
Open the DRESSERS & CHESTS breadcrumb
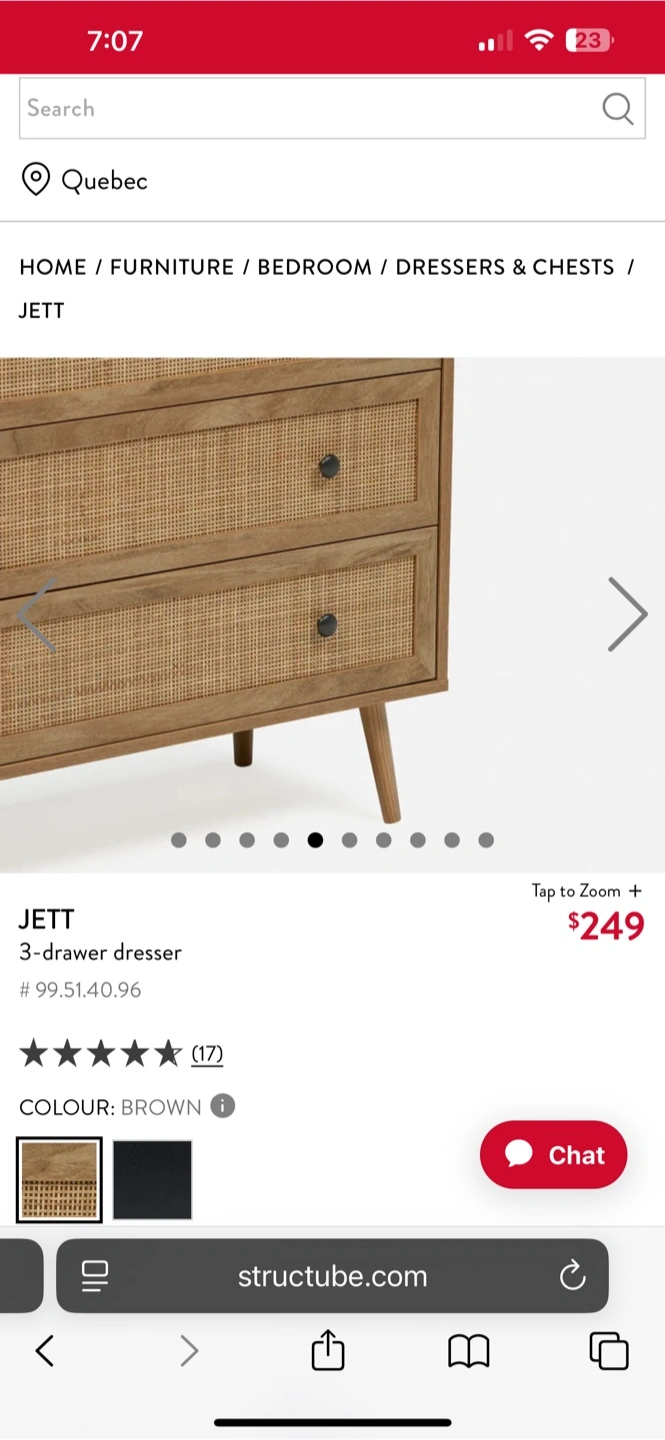[505, 267]
